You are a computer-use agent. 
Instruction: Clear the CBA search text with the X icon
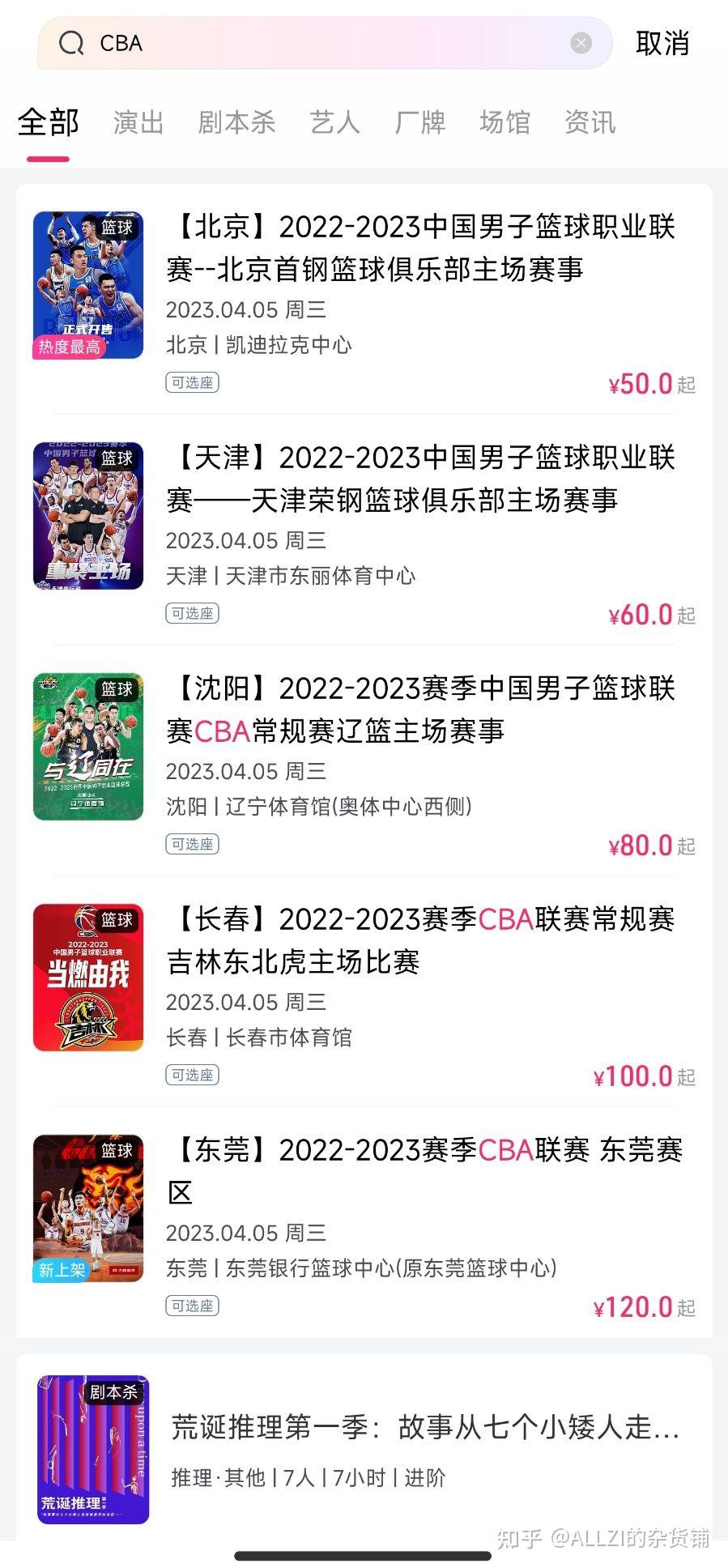580,42
